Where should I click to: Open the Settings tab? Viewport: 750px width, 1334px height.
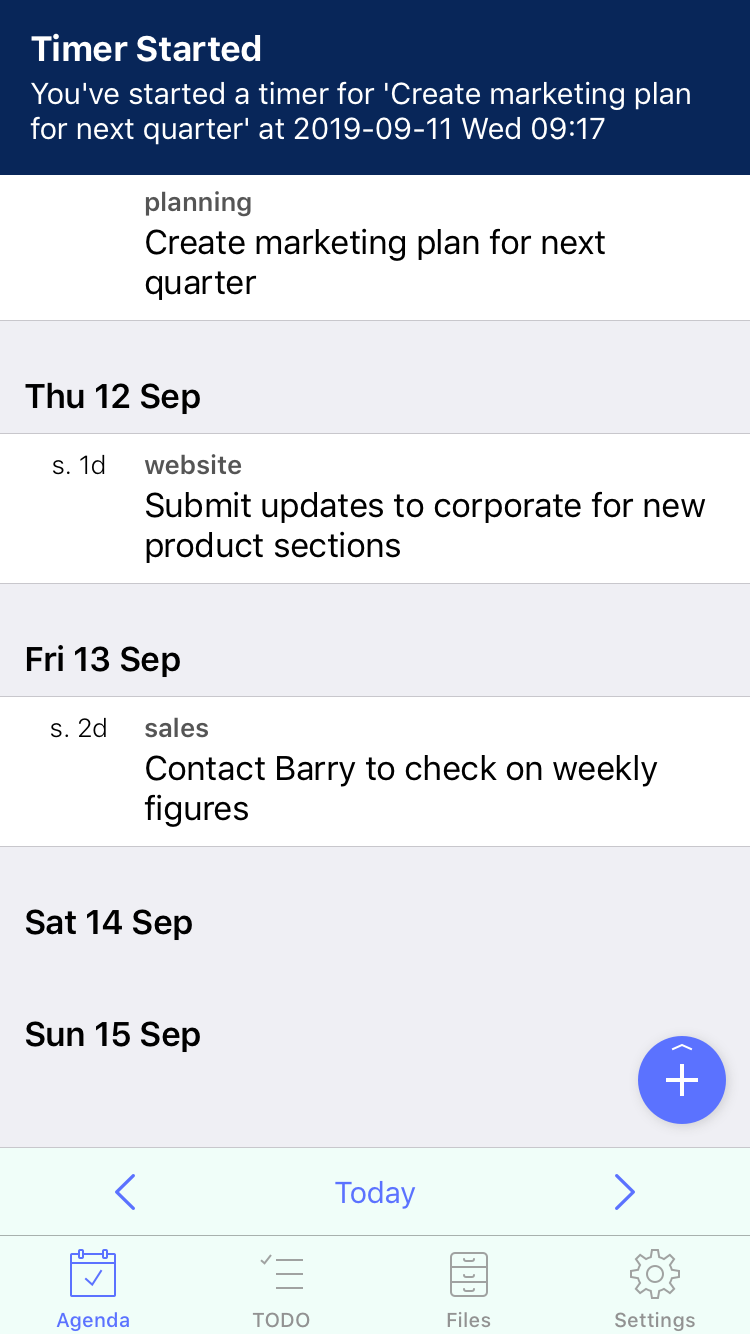(x=655, y=1288)
